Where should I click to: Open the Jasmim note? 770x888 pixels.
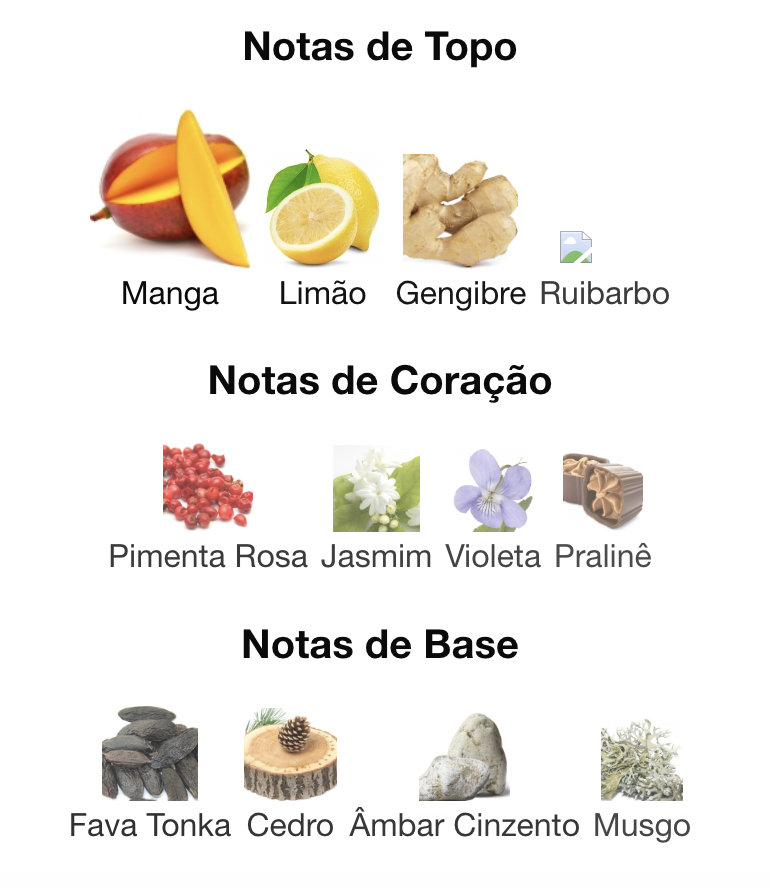[376, 489]
